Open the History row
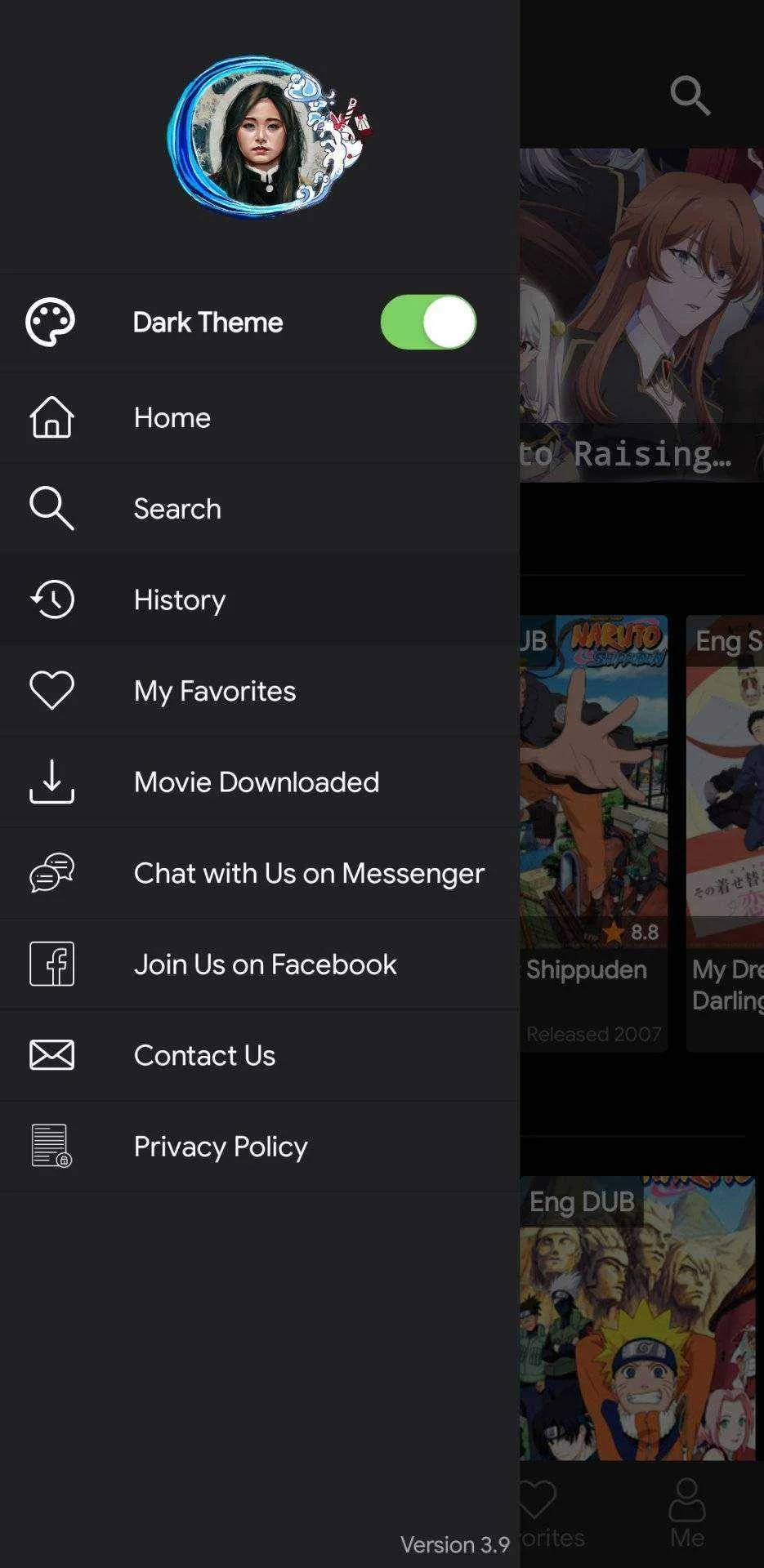The height and width of the screenshot is (1568, 764). 260,599
